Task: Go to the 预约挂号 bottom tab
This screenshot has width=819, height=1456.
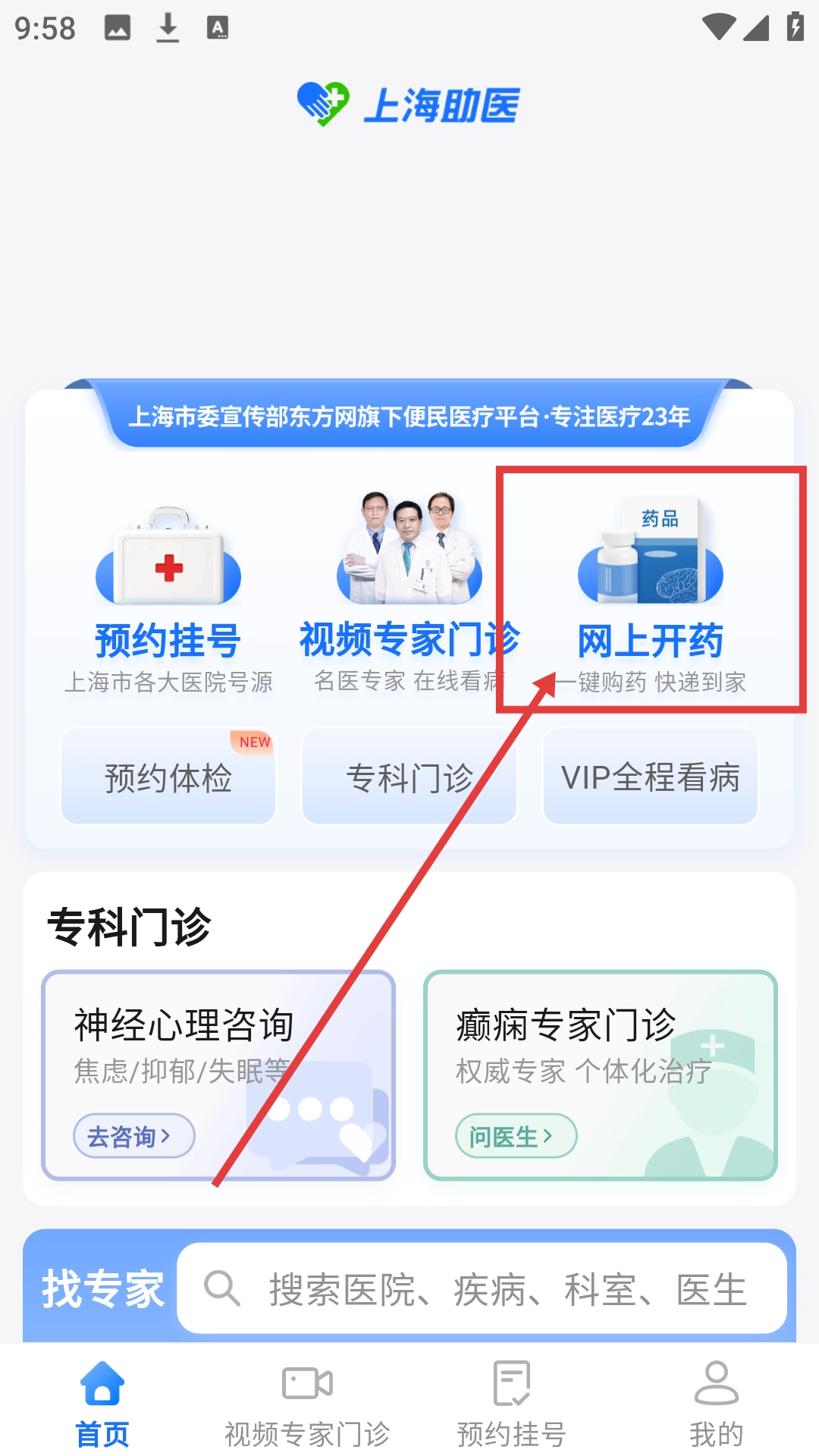Action: 512,1403
